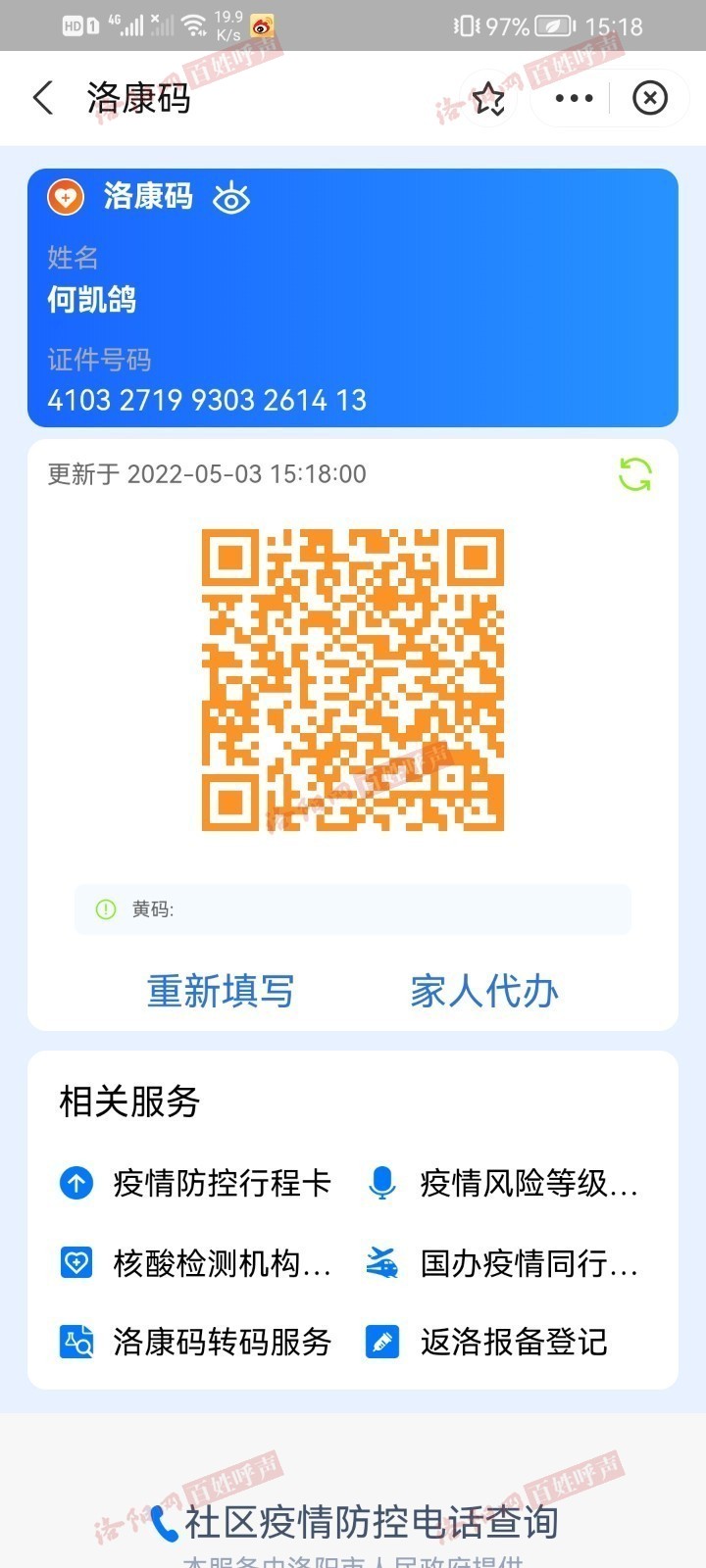
Task: Select 洛康码转码服务
Action: pos(196,1342)
